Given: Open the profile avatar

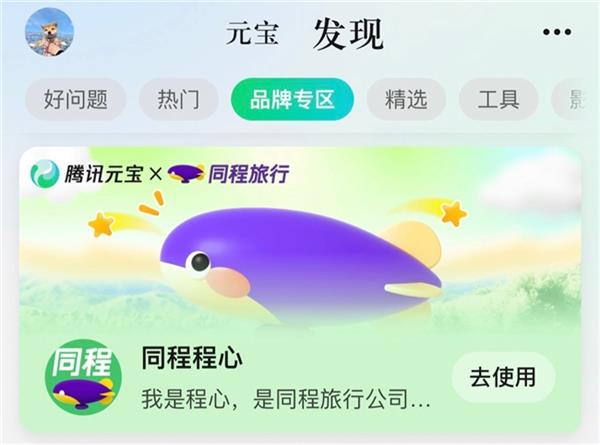Looking at the screenshot, I should pyautogui.click(x=49, y=32).
